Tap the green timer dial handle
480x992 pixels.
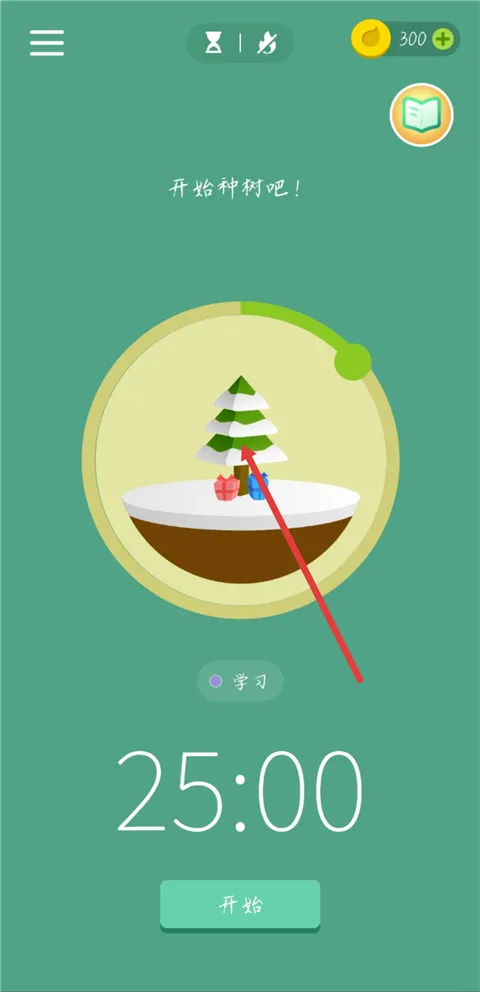pos(352,362)
